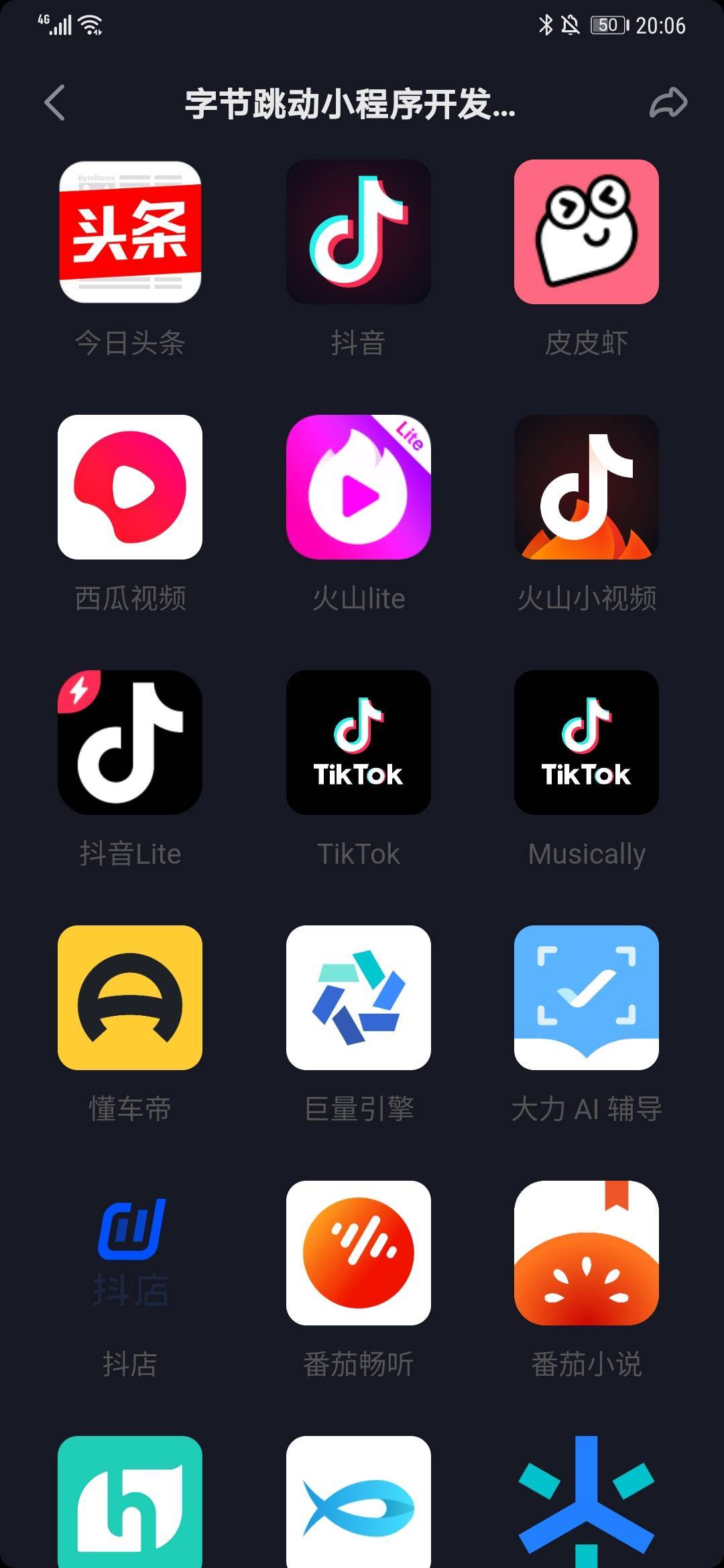Open 大力 AI 辅导 tutoring app
The height and width of the screenshot is (1568, 724).
click(x=587, y=998)
